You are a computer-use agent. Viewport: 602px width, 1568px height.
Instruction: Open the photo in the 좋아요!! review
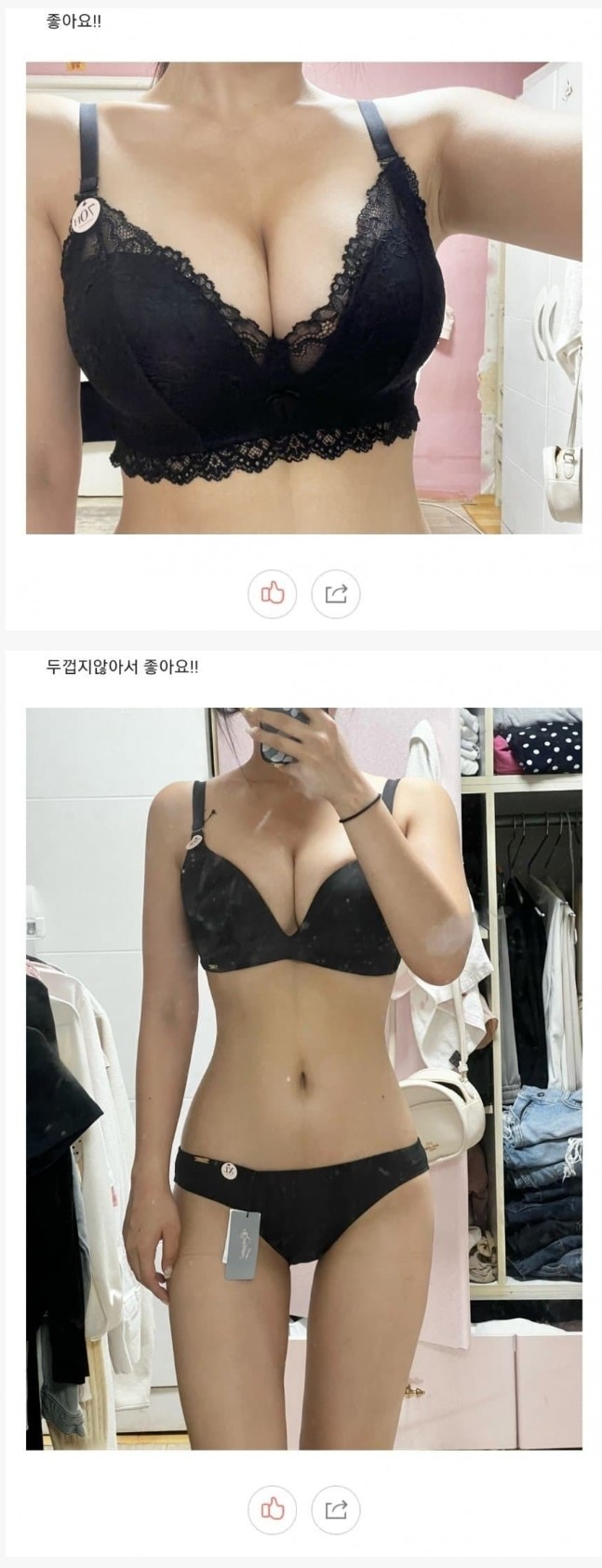click(303, 297)
